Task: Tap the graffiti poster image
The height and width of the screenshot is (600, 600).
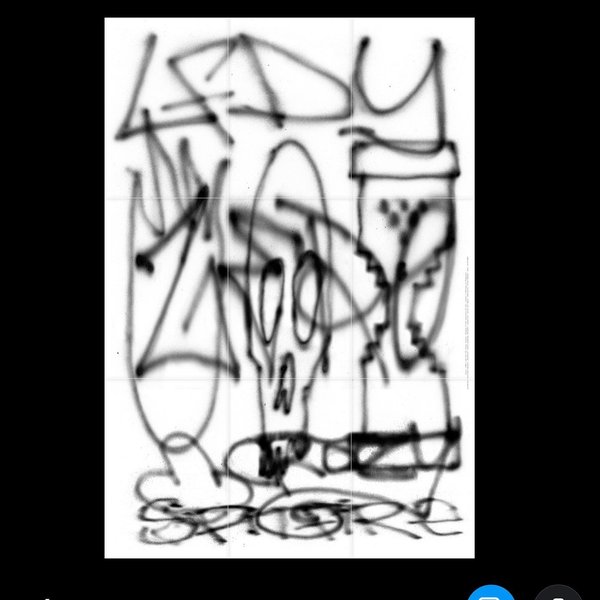Action: pos(289,287)
